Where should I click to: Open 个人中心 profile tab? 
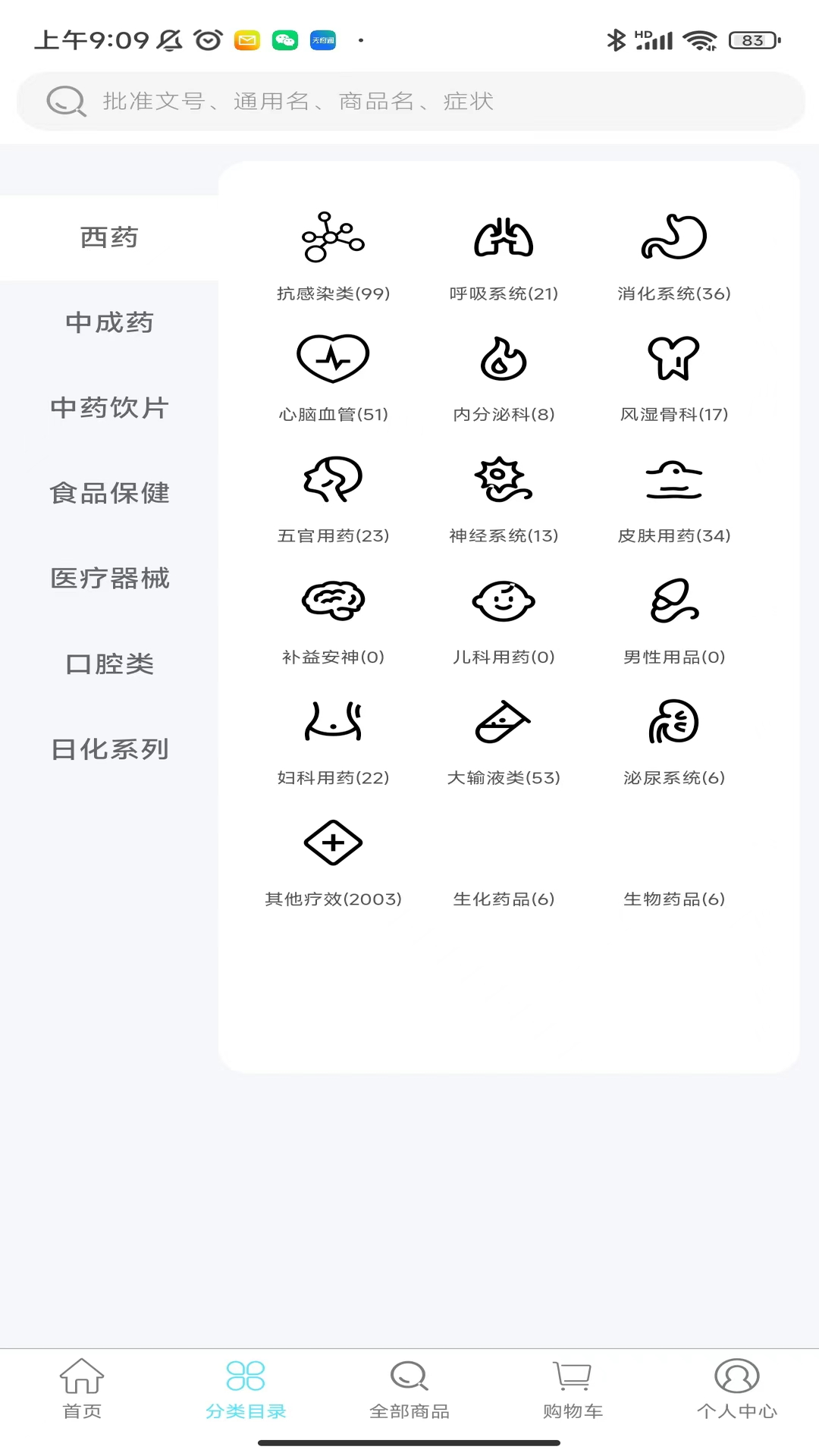pyautogui.click(x=736, y=1388)
